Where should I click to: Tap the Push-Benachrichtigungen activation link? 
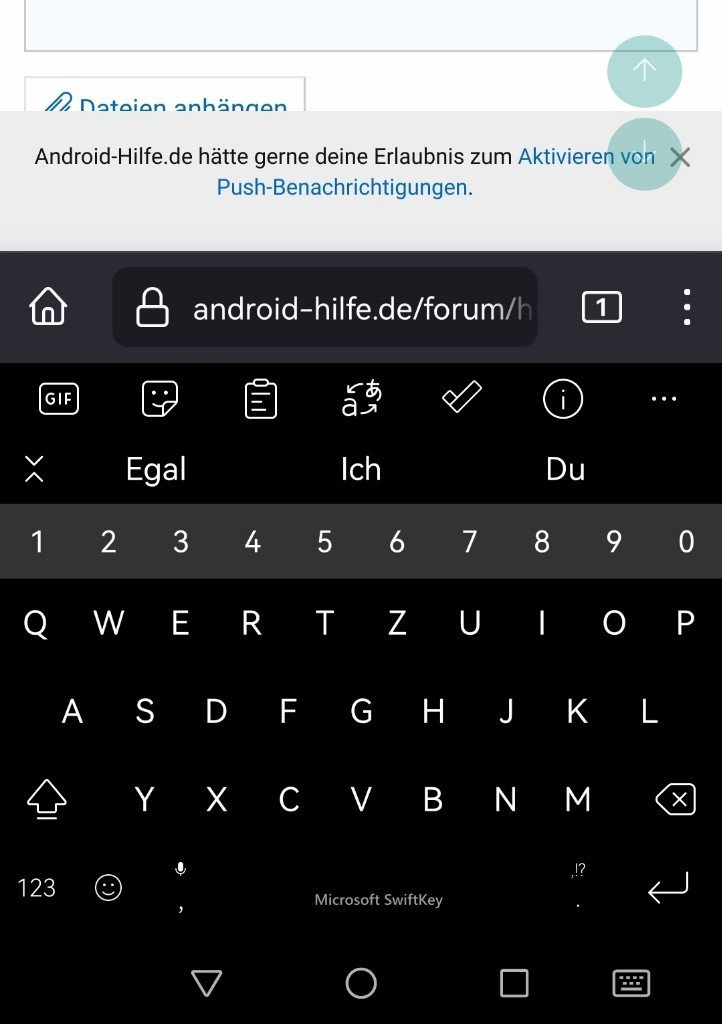point(343,187)
